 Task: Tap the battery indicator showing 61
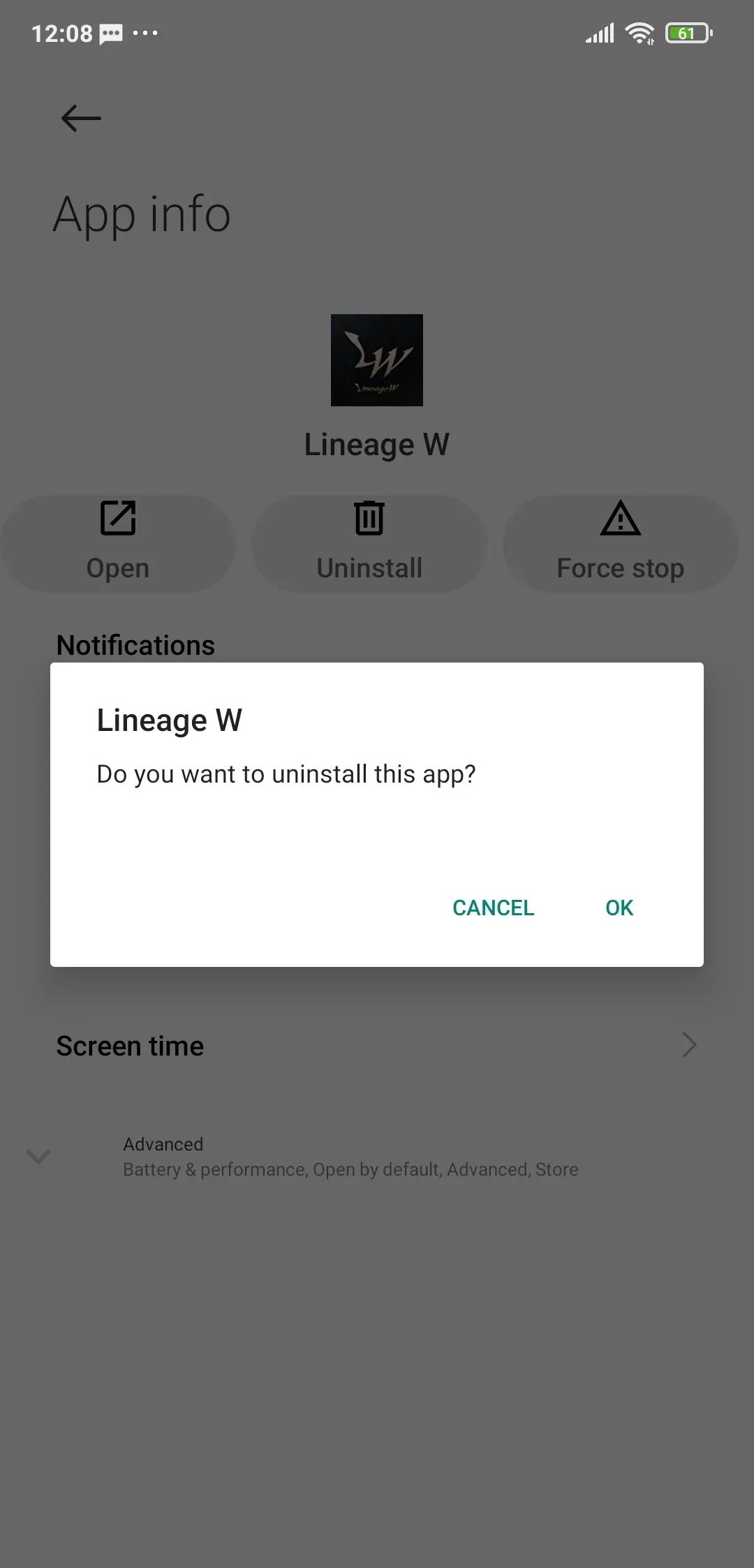pos(686,32)
